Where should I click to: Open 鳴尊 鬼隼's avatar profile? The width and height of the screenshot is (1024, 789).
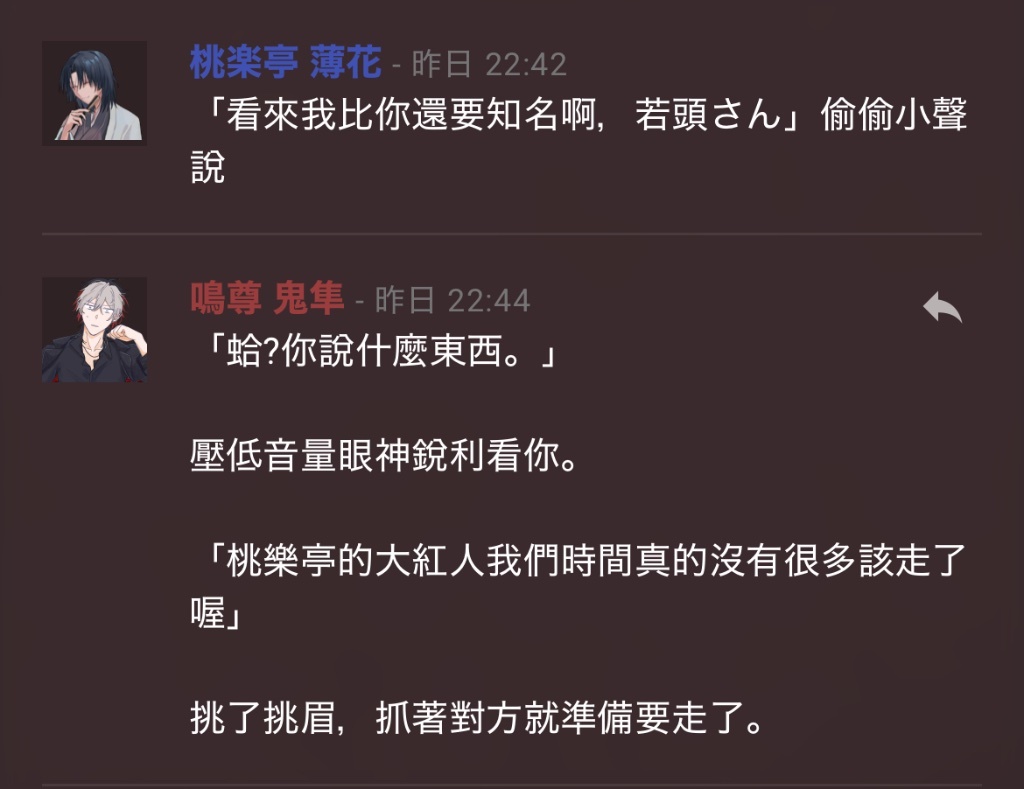pyautogui.click(x=94, y=329)
